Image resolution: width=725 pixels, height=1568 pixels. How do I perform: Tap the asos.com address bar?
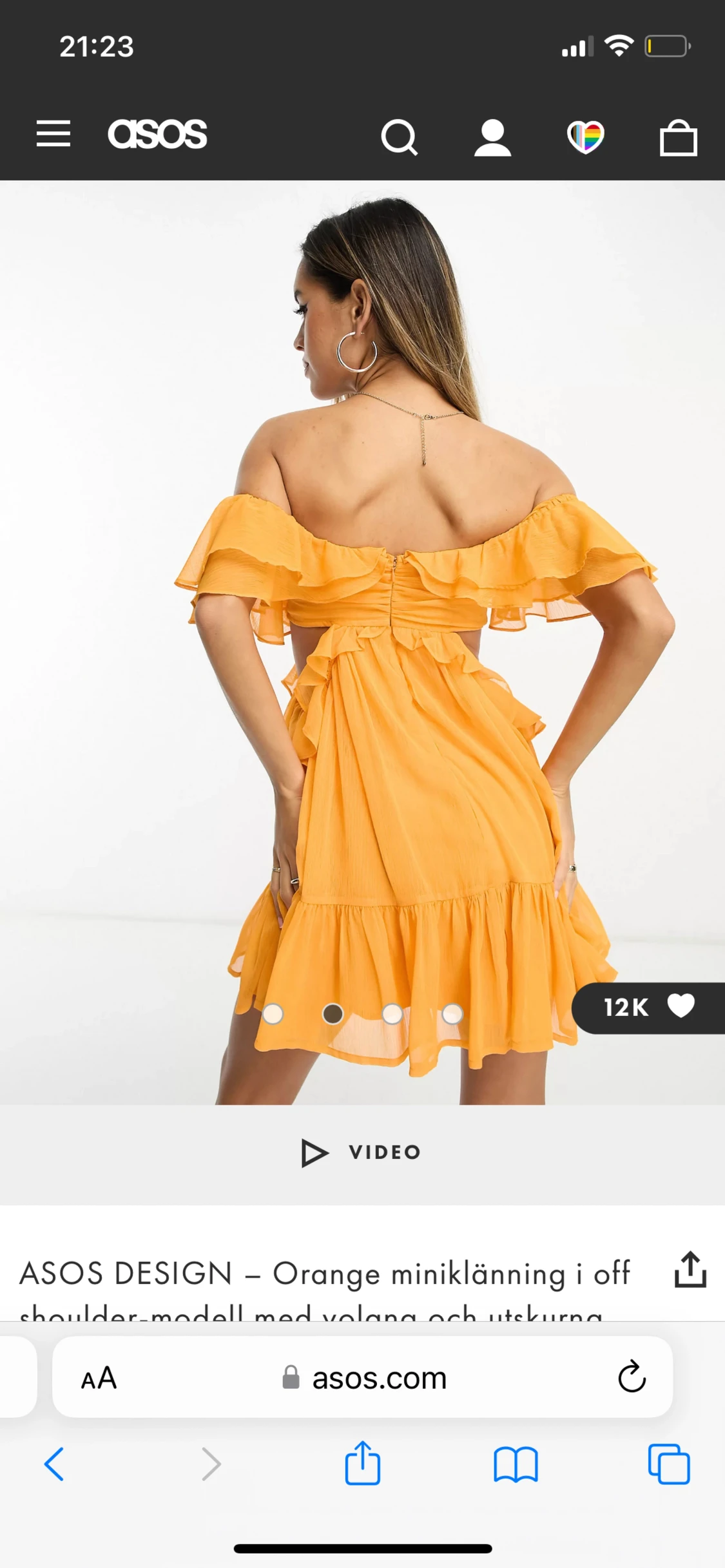pyautogui.click(x=379, y=1379)
